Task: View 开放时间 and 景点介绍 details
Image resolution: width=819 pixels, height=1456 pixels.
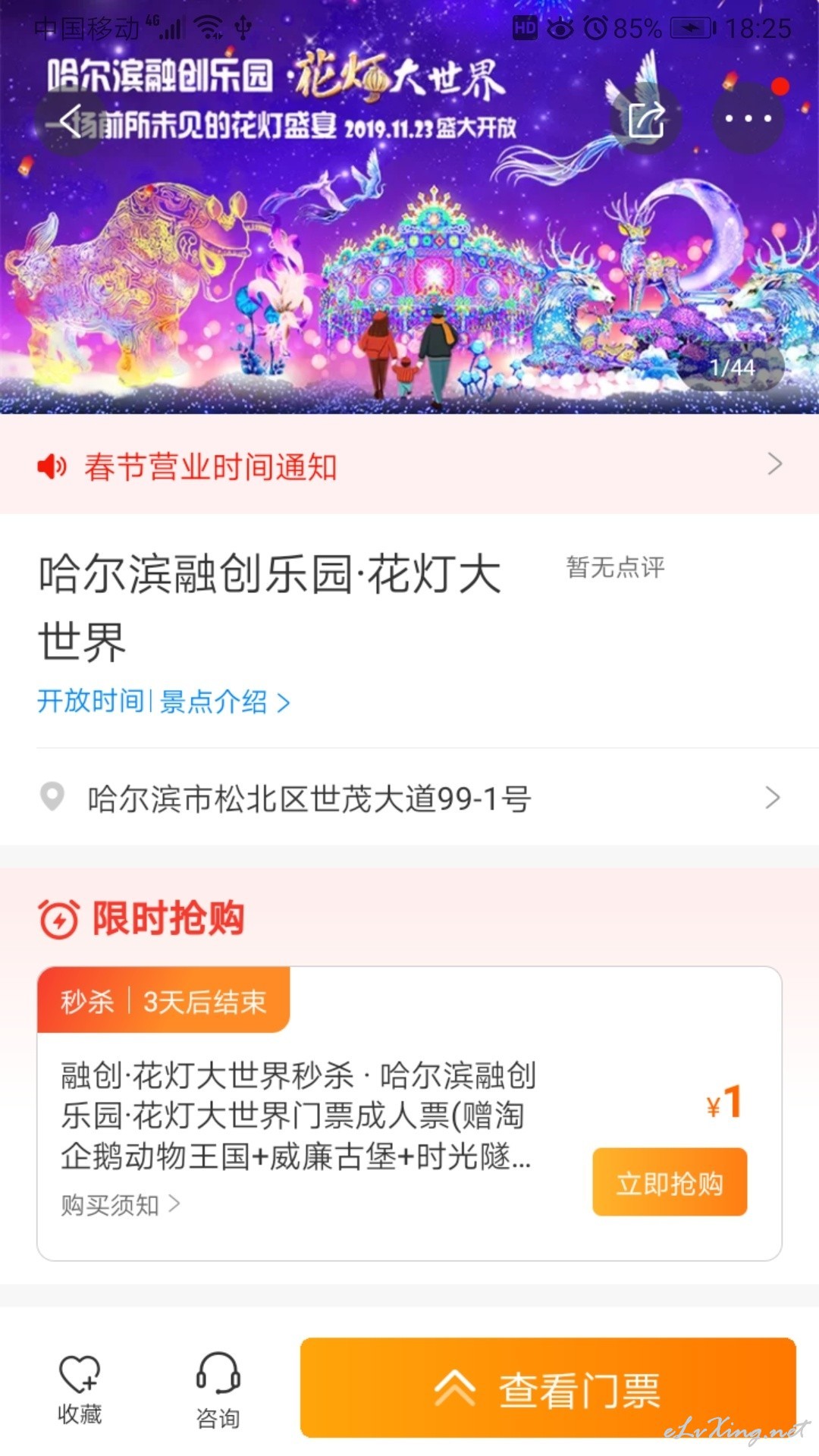Action: pyautogui.click(x=164, y=701)
